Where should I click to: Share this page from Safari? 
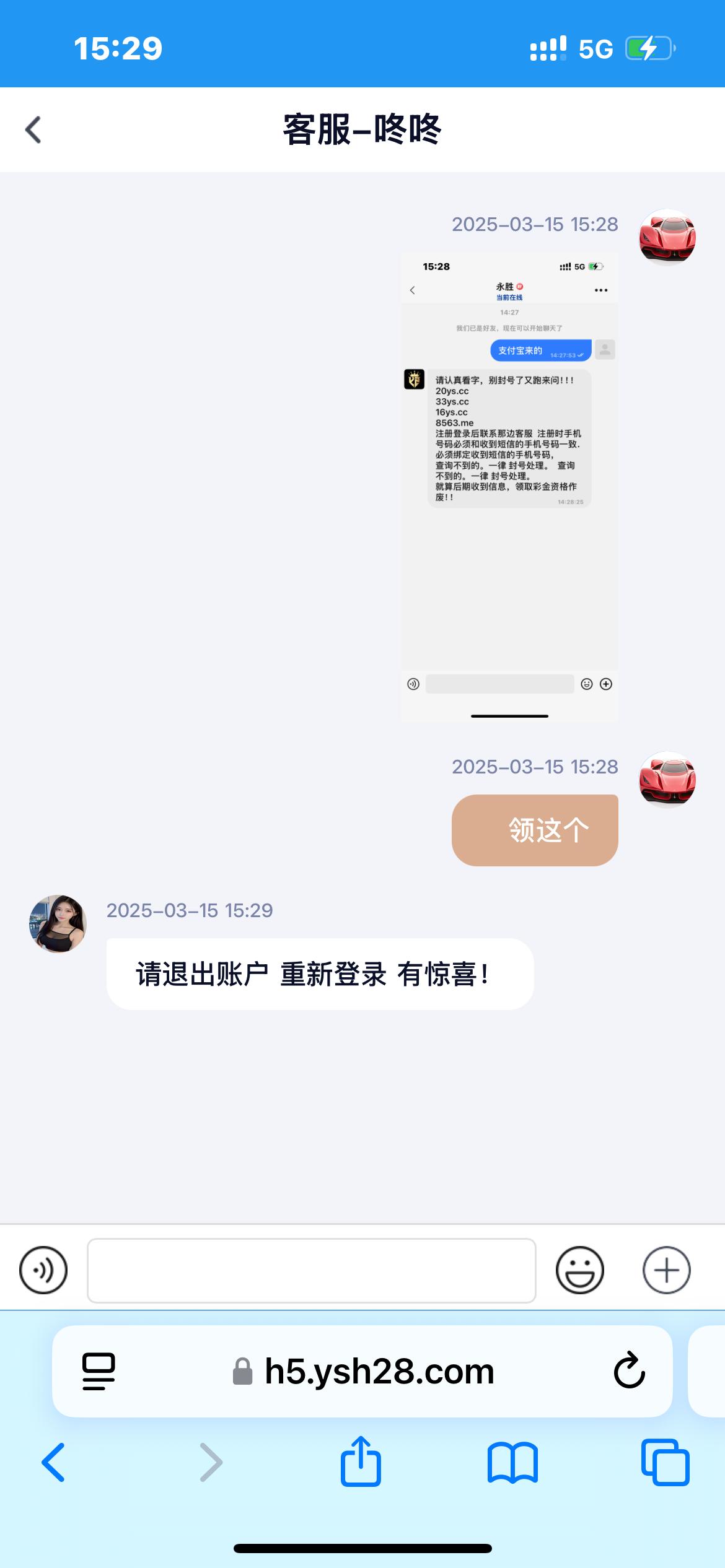pyautogui.click(x=361, y=1462)
